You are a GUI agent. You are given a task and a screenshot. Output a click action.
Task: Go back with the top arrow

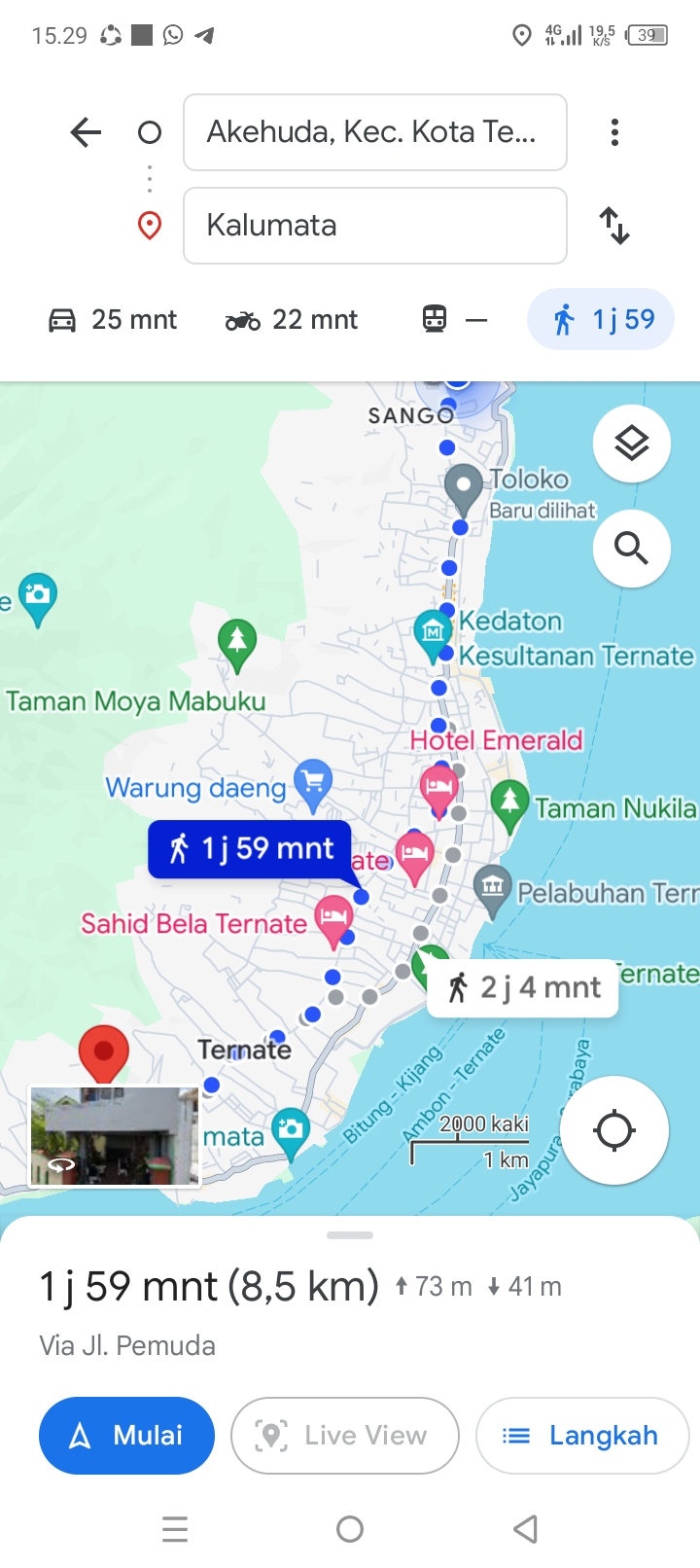click(x=86, y=132)
